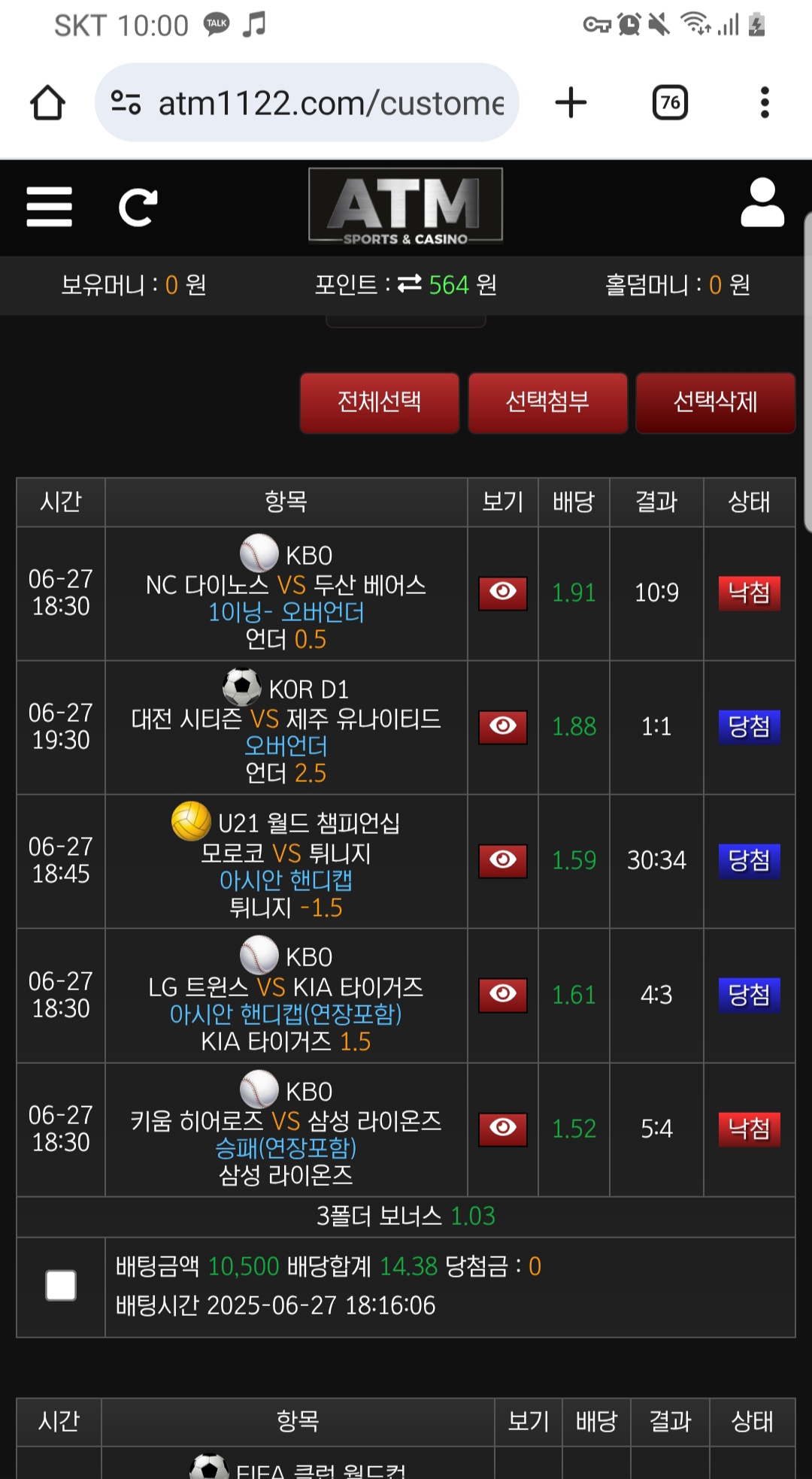Tap the 전체선택 button
The height and width of the screenshot is (1479, 812).
click(380, 402)
